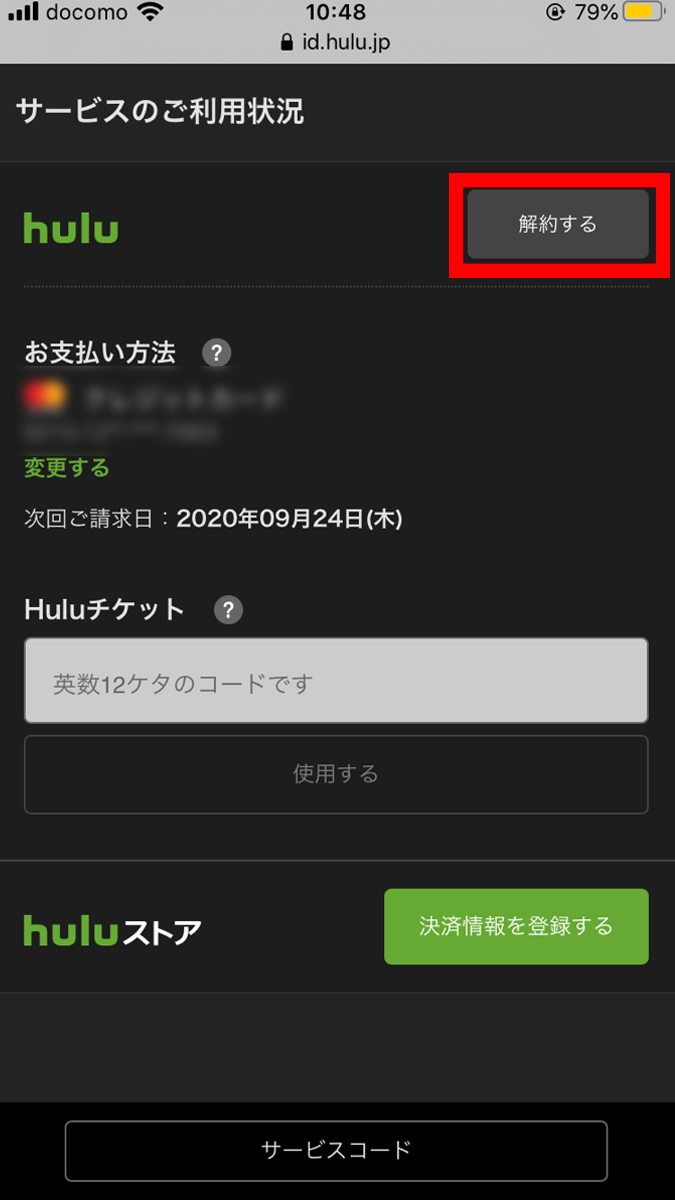Image resolution: width=675 pixels, height=1200 pixels.
Task: Tap 決済情報を登録する for Hulu Store
Action: 516,926
